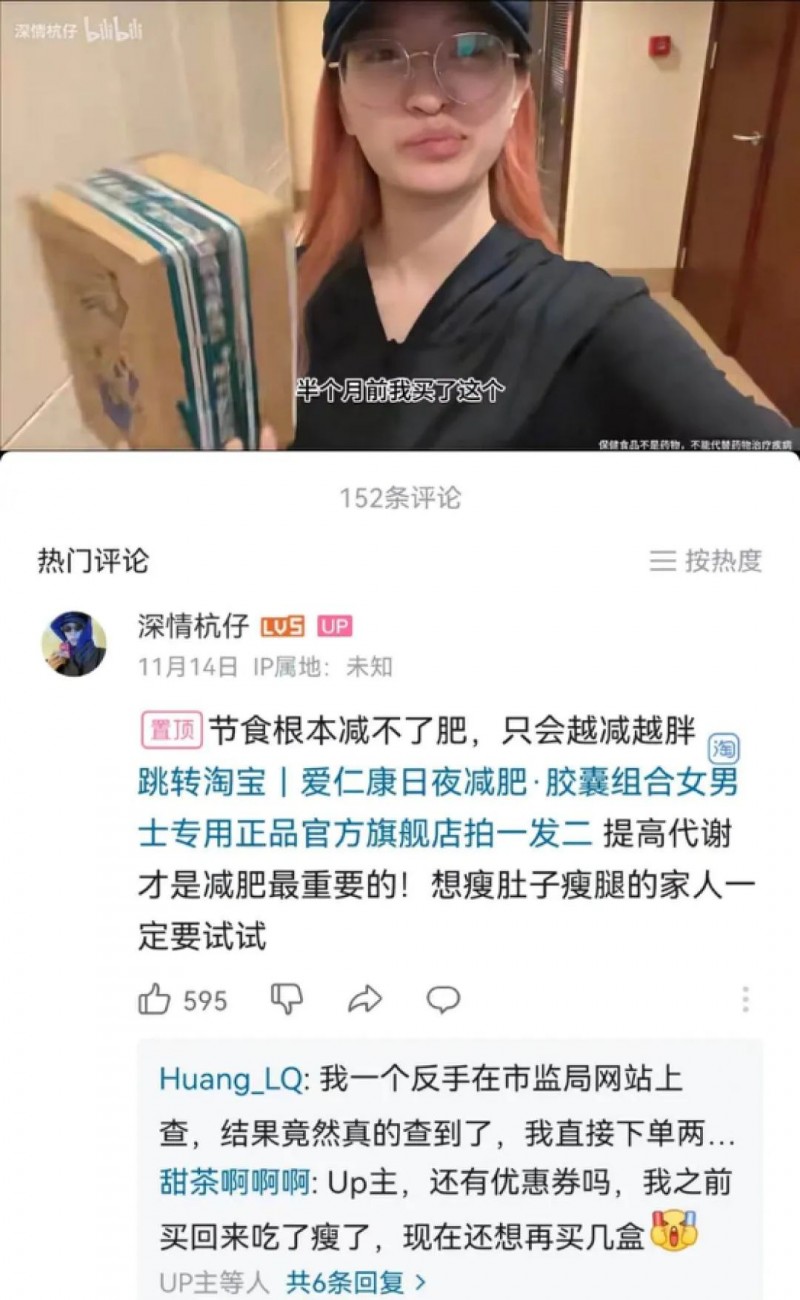This screenshot has width=800, height=1300.
Task: Tap the video player
Action: point(400,225)
